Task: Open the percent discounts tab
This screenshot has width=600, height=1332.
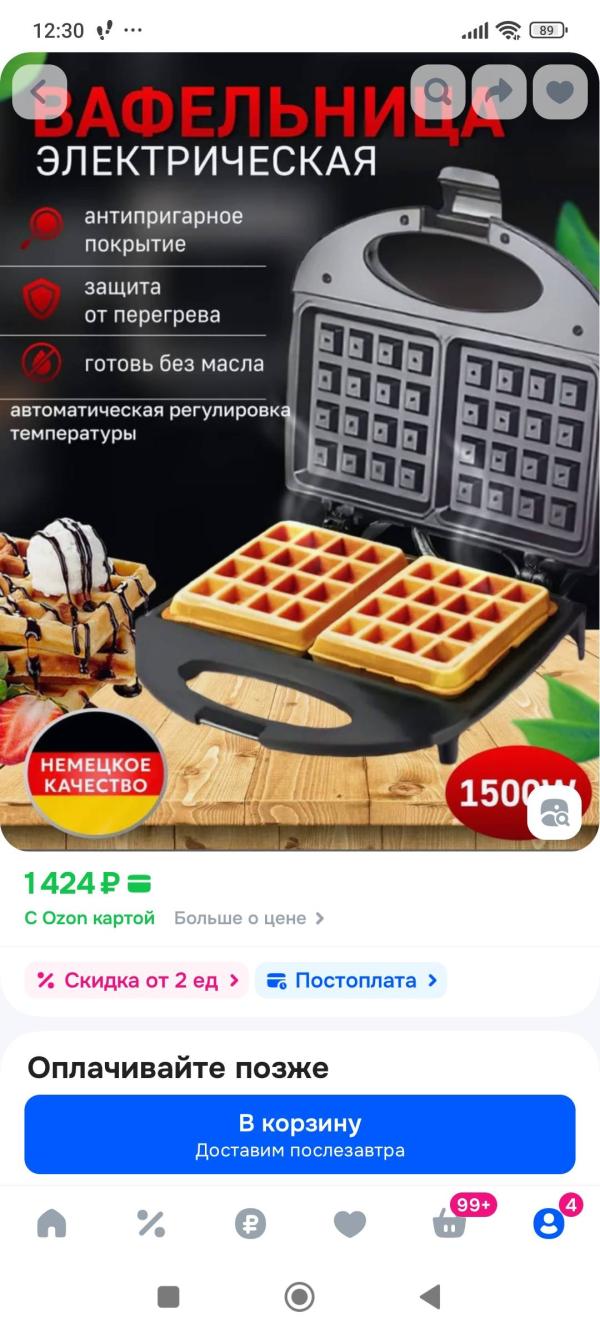Action: [x=151, y=1223]
